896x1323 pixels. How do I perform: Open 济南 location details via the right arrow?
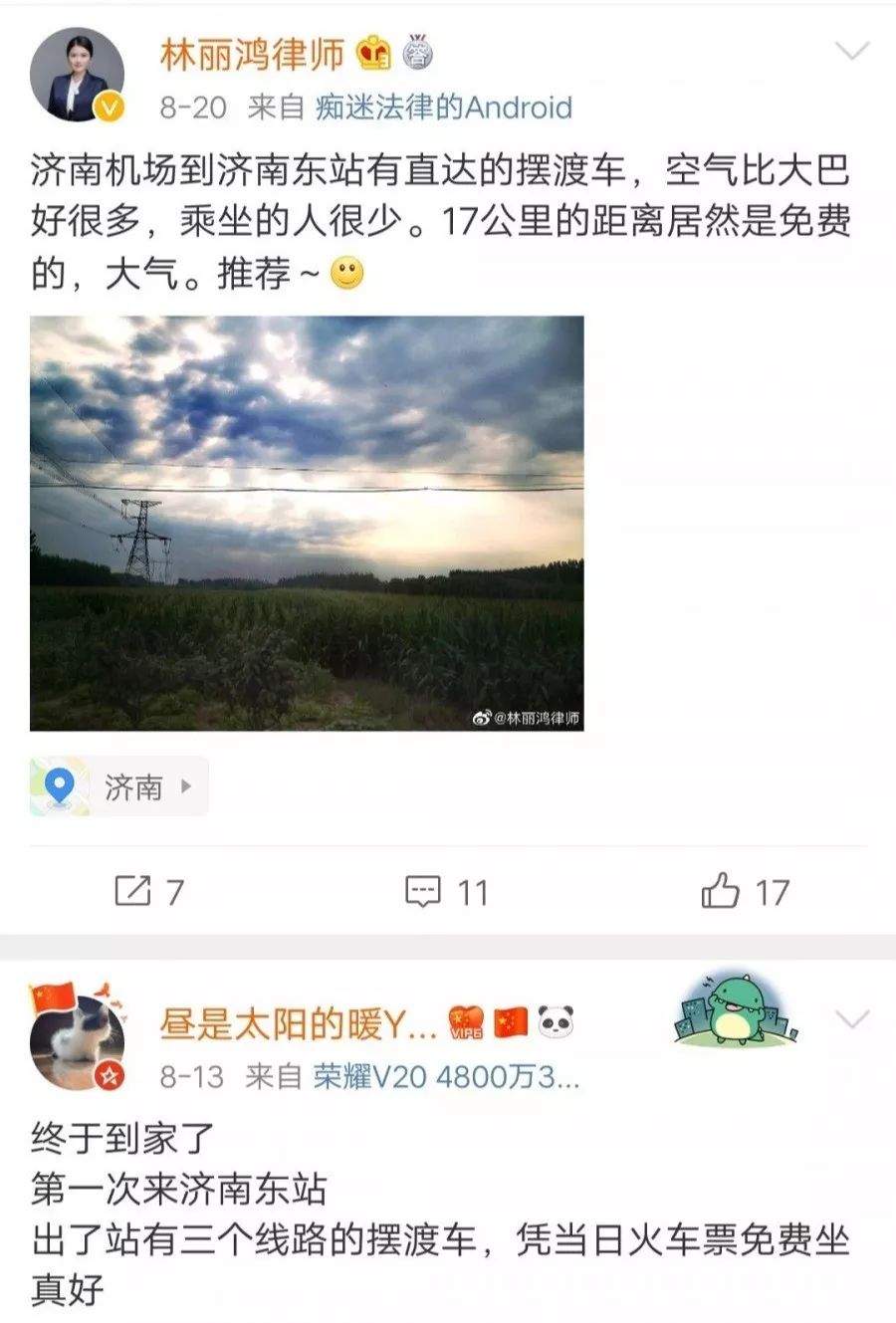185,786
